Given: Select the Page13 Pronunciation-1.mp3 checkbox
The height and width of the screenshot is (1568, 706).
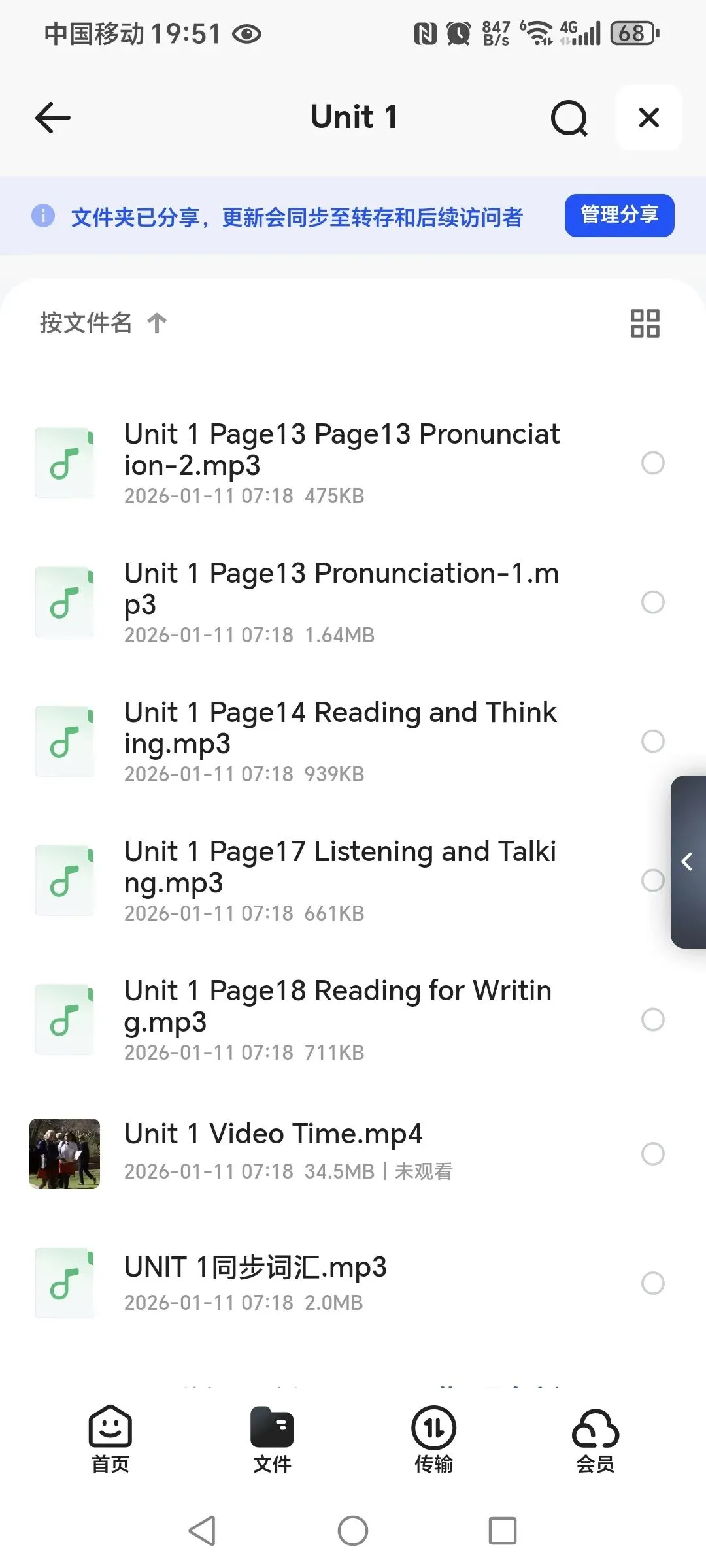Looking at the screenshot, I should (x=652, y=602).
